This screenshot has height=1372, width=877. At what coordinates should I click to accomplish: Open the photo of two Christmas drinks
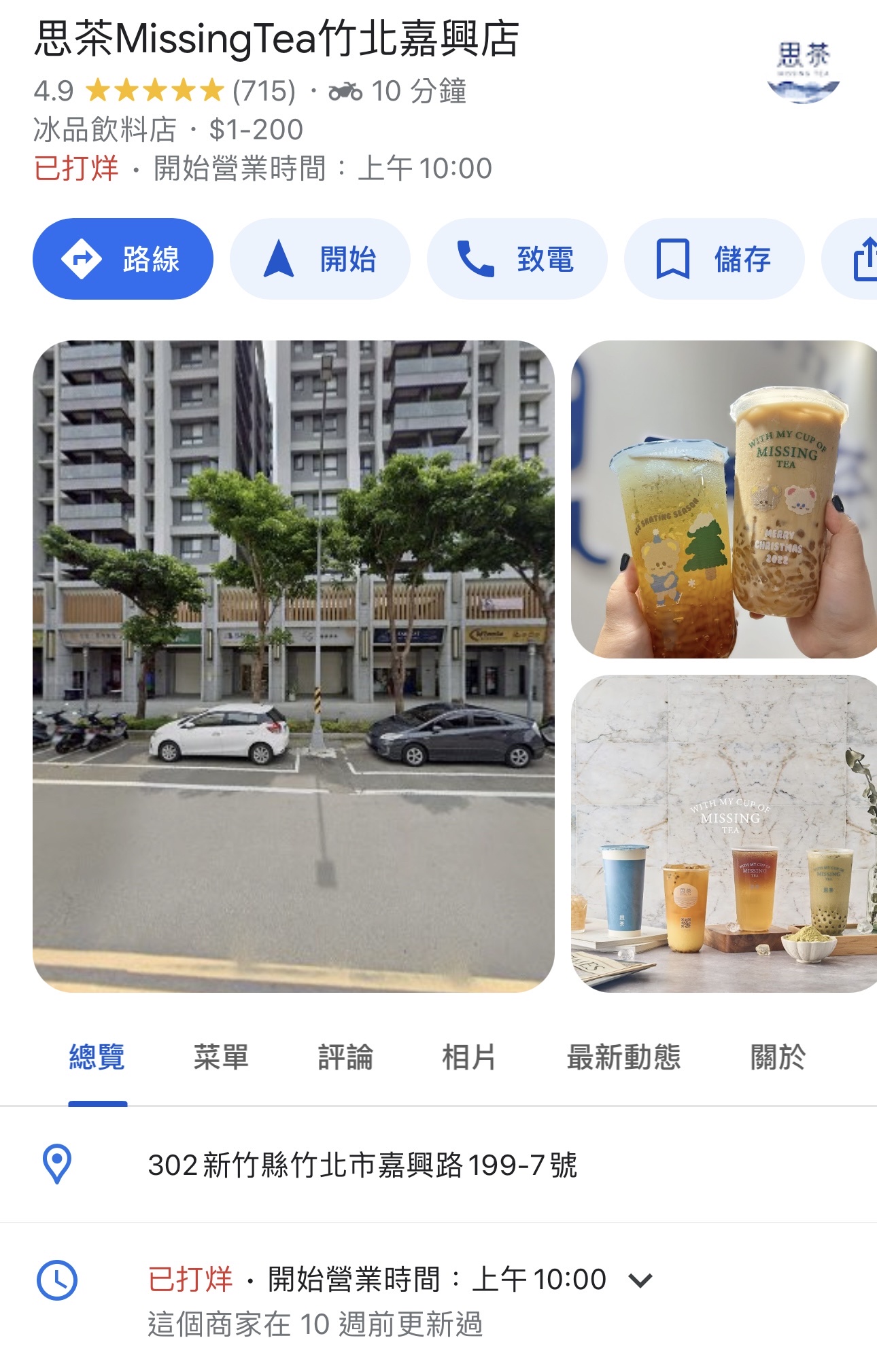click(x=723, y=499)
